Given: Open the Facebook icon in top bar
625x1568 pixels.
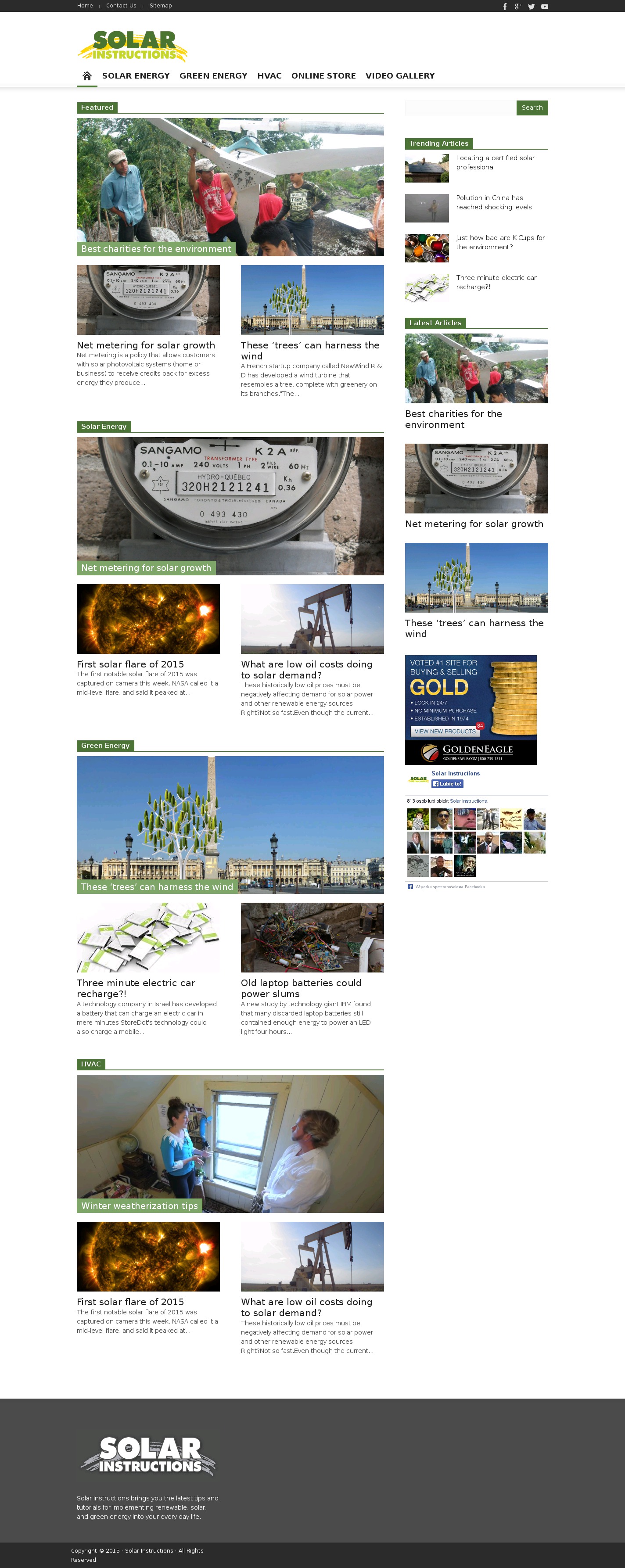Looking at the screenshot, I should [x=505, y=6].
